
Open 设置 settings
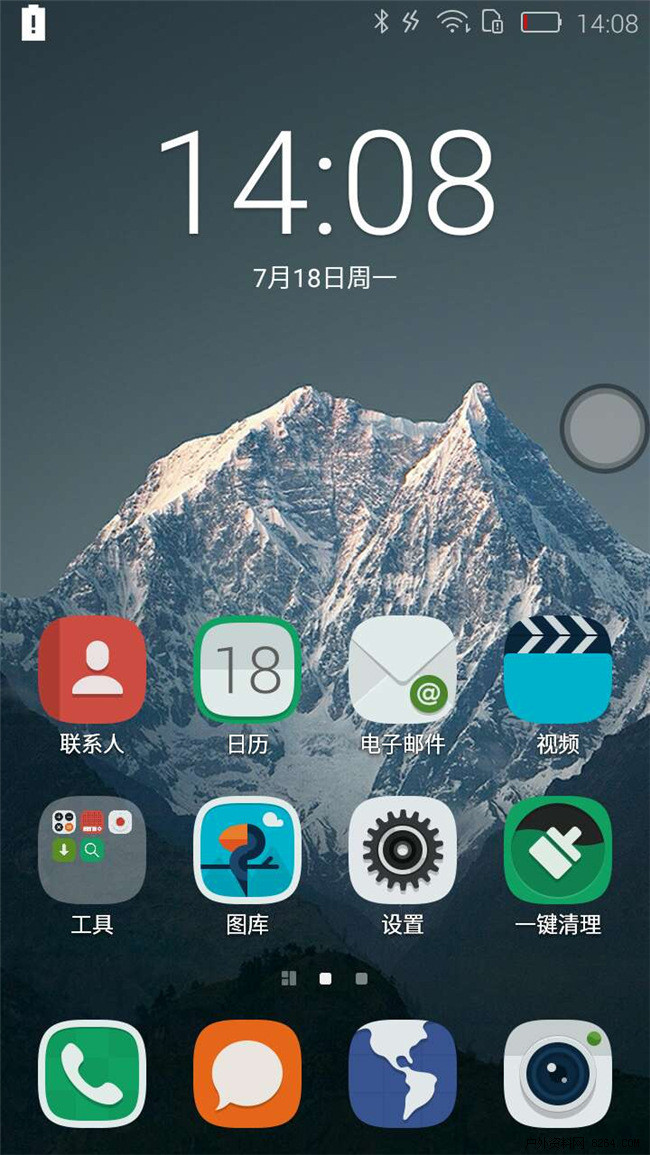coord(403,850)
